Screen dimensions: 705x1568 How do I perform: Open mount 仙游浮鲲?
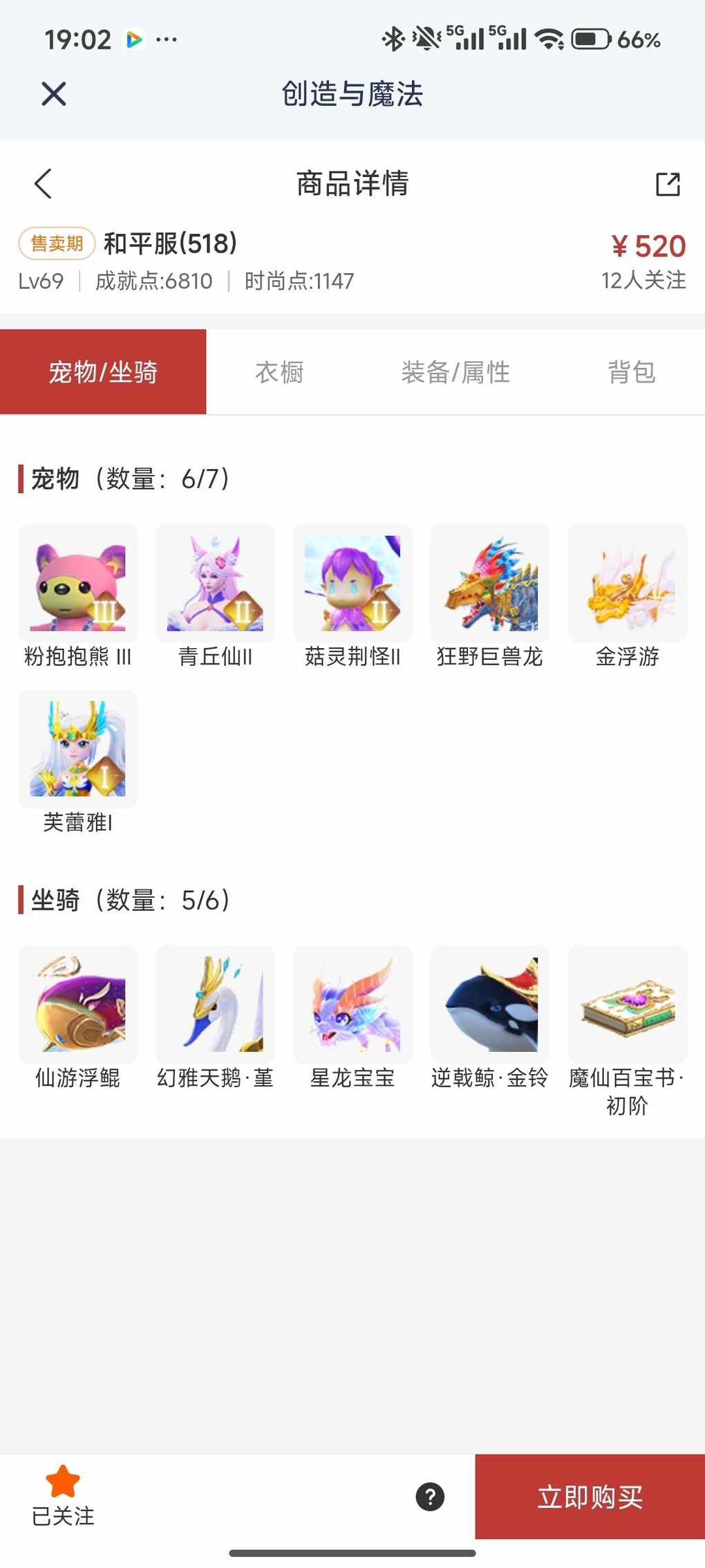click(x=78, y=1004)
